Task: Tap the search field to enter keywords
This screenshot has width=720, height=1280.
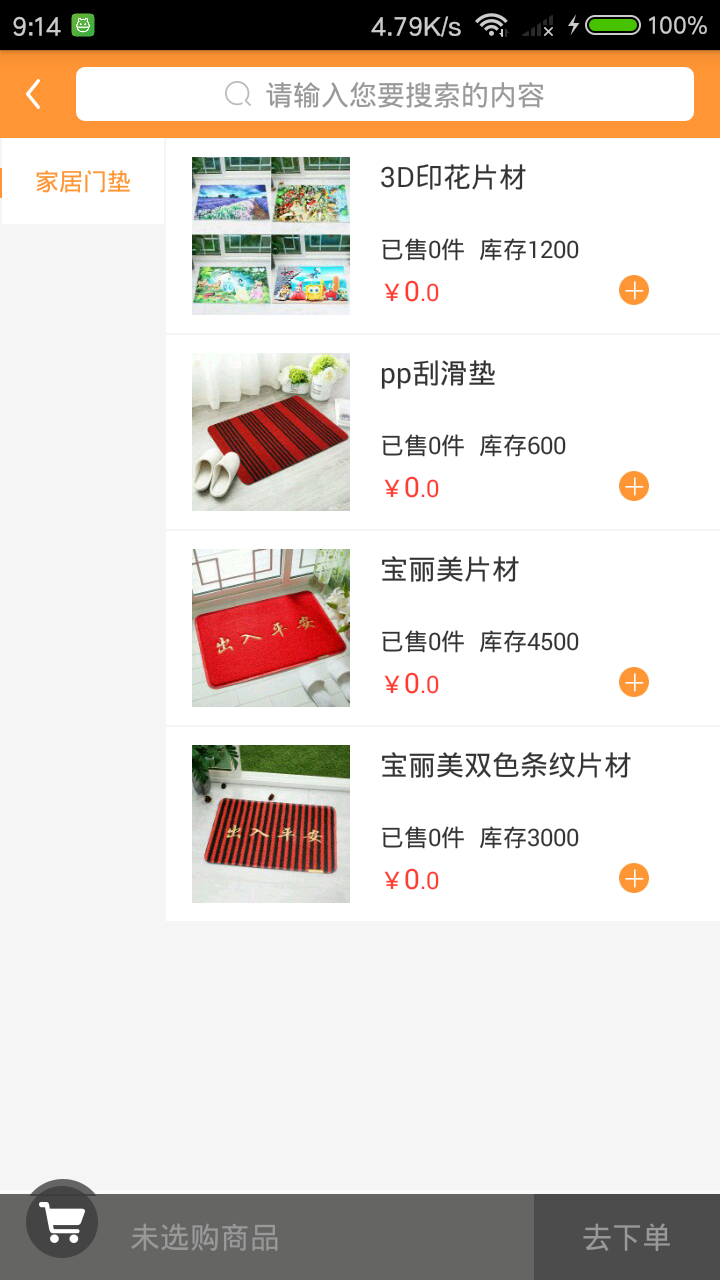Action: [x=385, y=95]
